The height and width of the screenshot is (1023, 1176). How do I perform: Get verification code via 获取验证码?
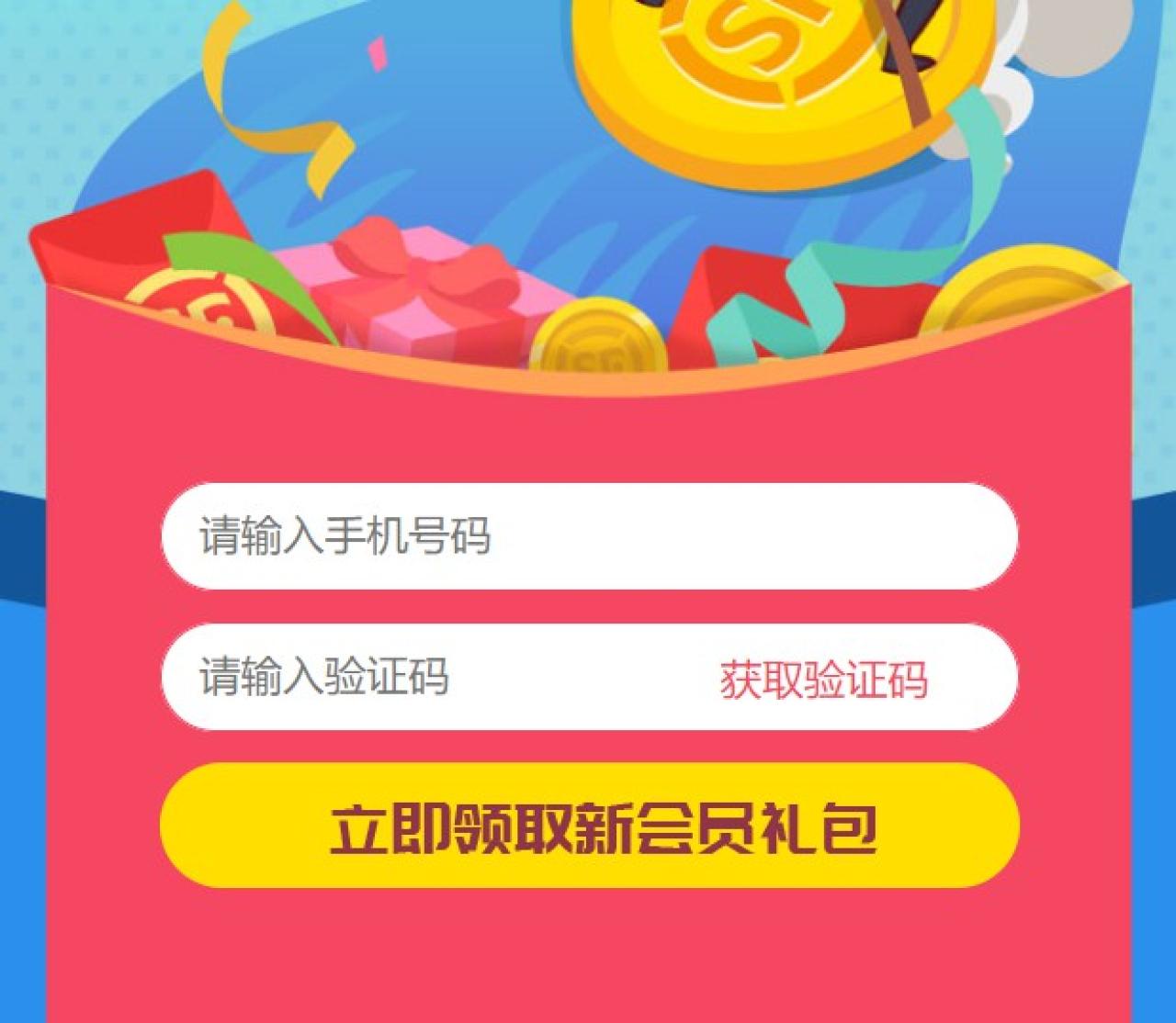(823, 680)
